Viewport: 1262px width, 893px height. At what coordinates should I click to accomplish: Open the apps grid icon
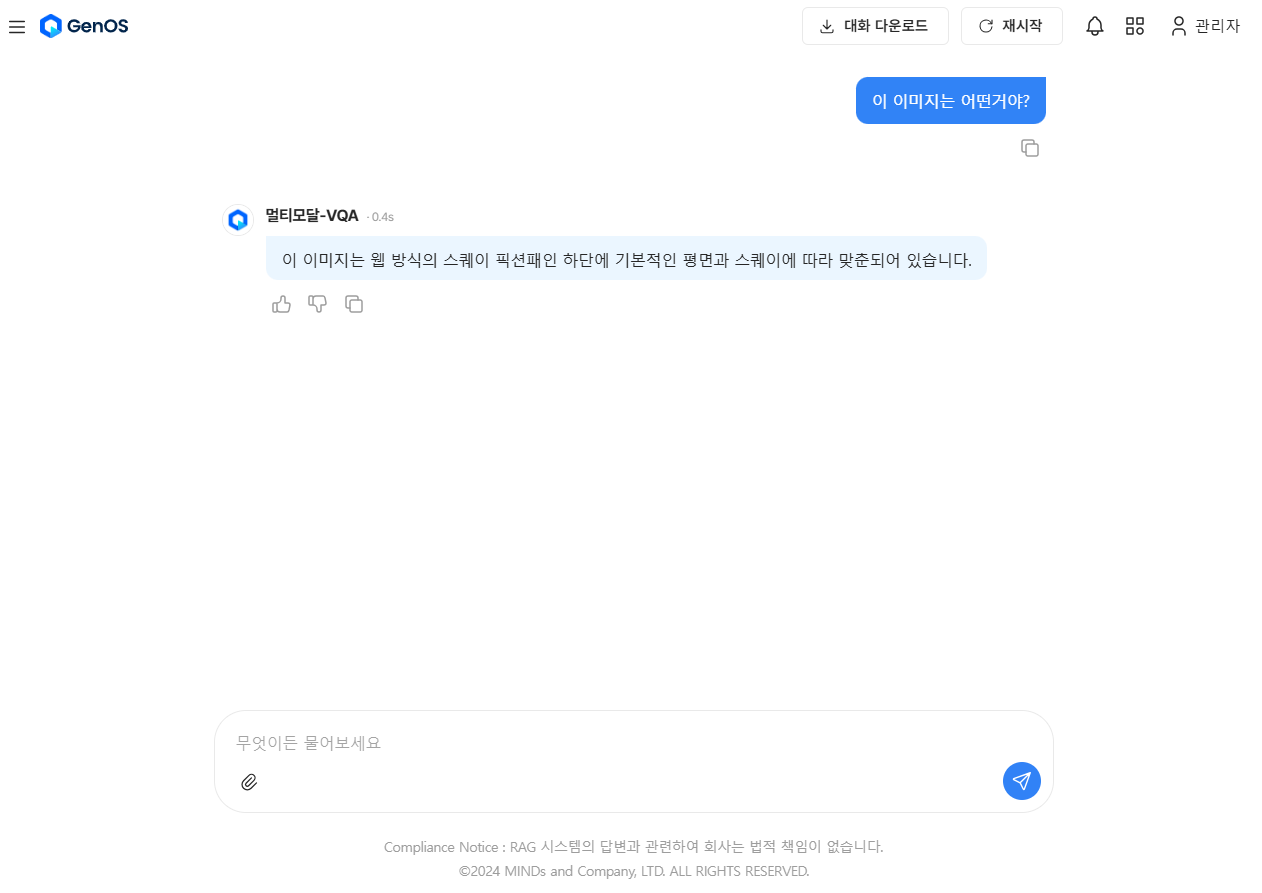pos(1134,26)
